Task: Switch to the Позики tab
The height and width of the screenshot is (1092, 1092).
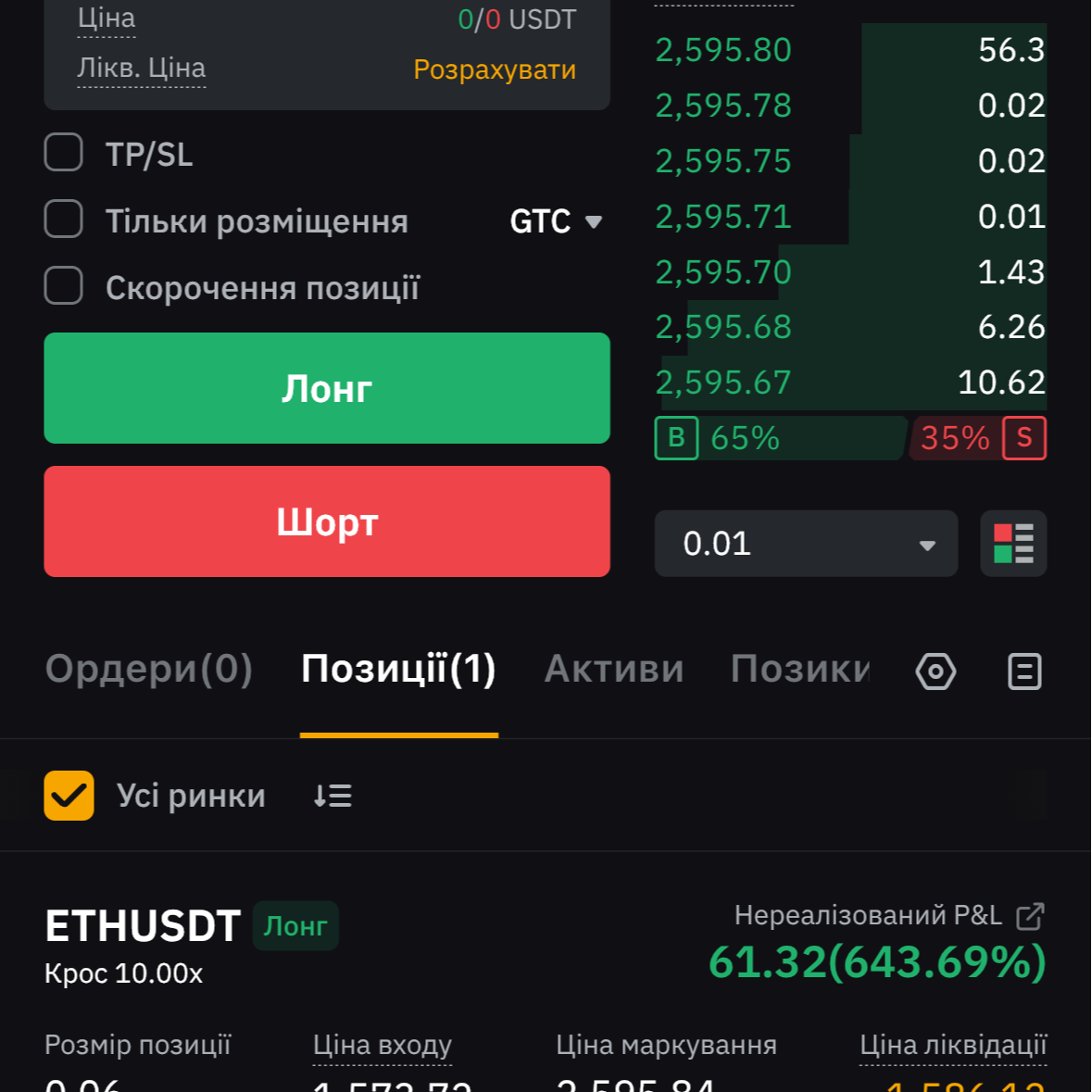Action: click(x=799, y=669)
